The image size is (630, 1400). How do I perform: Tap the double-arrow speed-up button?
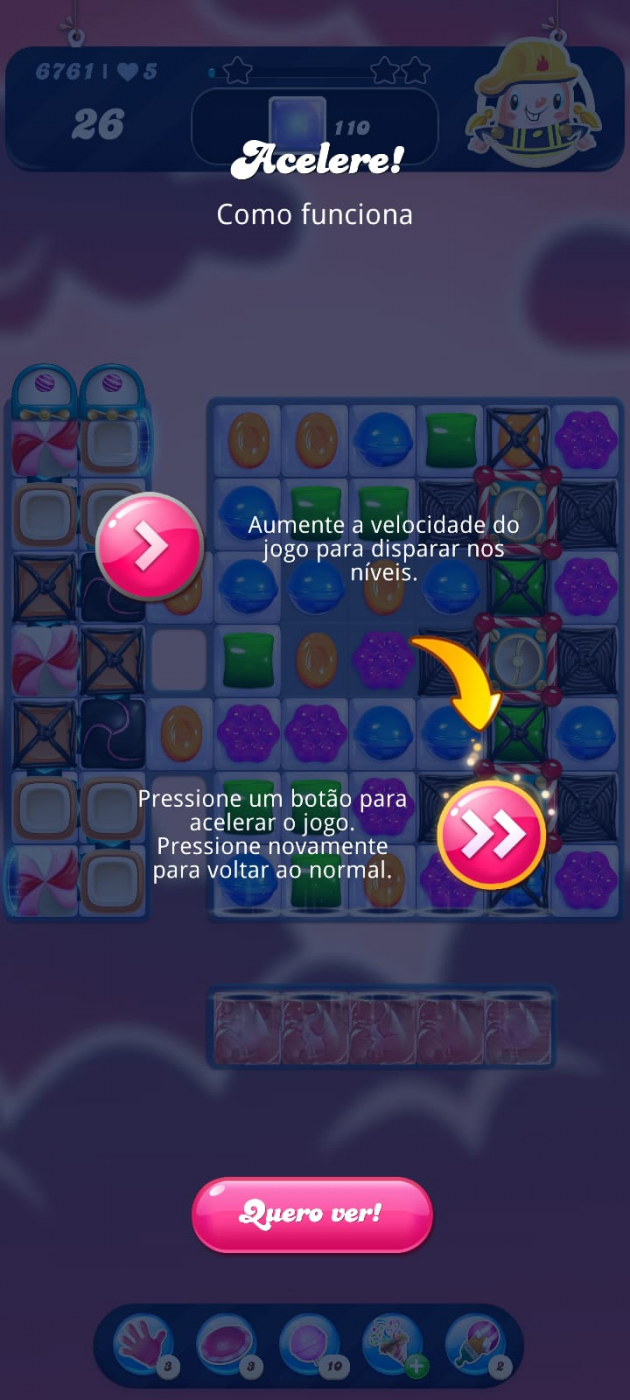click(491, 835)
